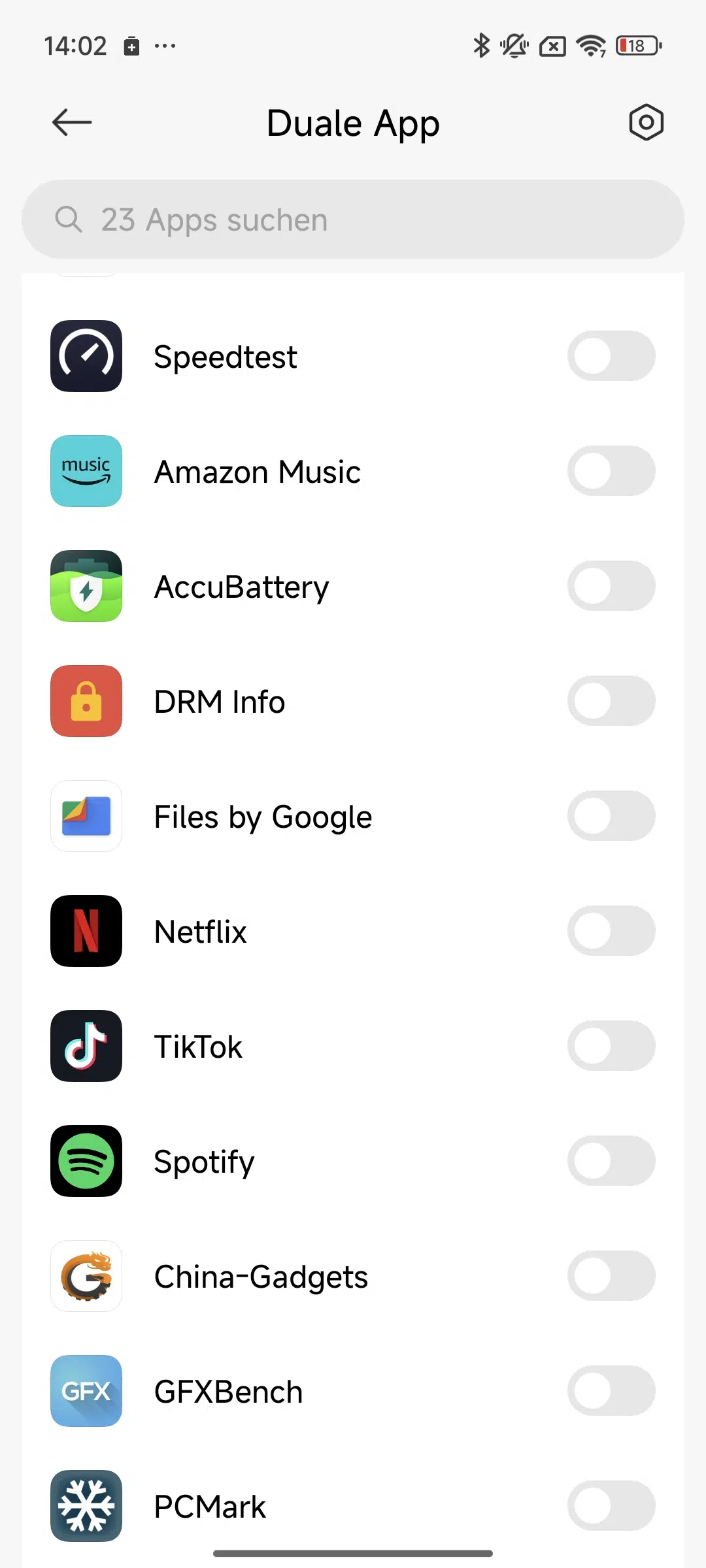This screenshot has height=1568, width=706.
Task: Toggle PCMark dual app switch
Action: click(x=611, y=1506)
